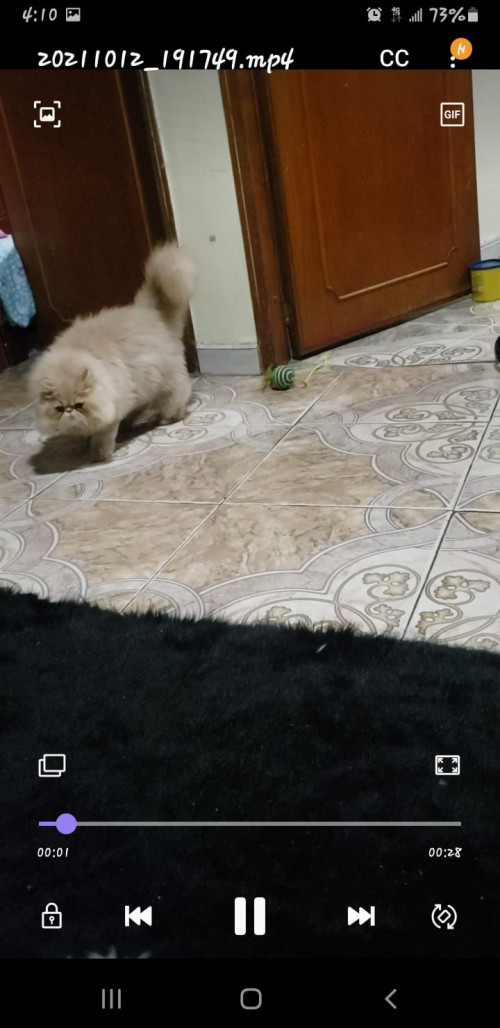Screen dimensions: 500x1028
Task: Create a GIF from the video
Action: (x=452, y=115)
